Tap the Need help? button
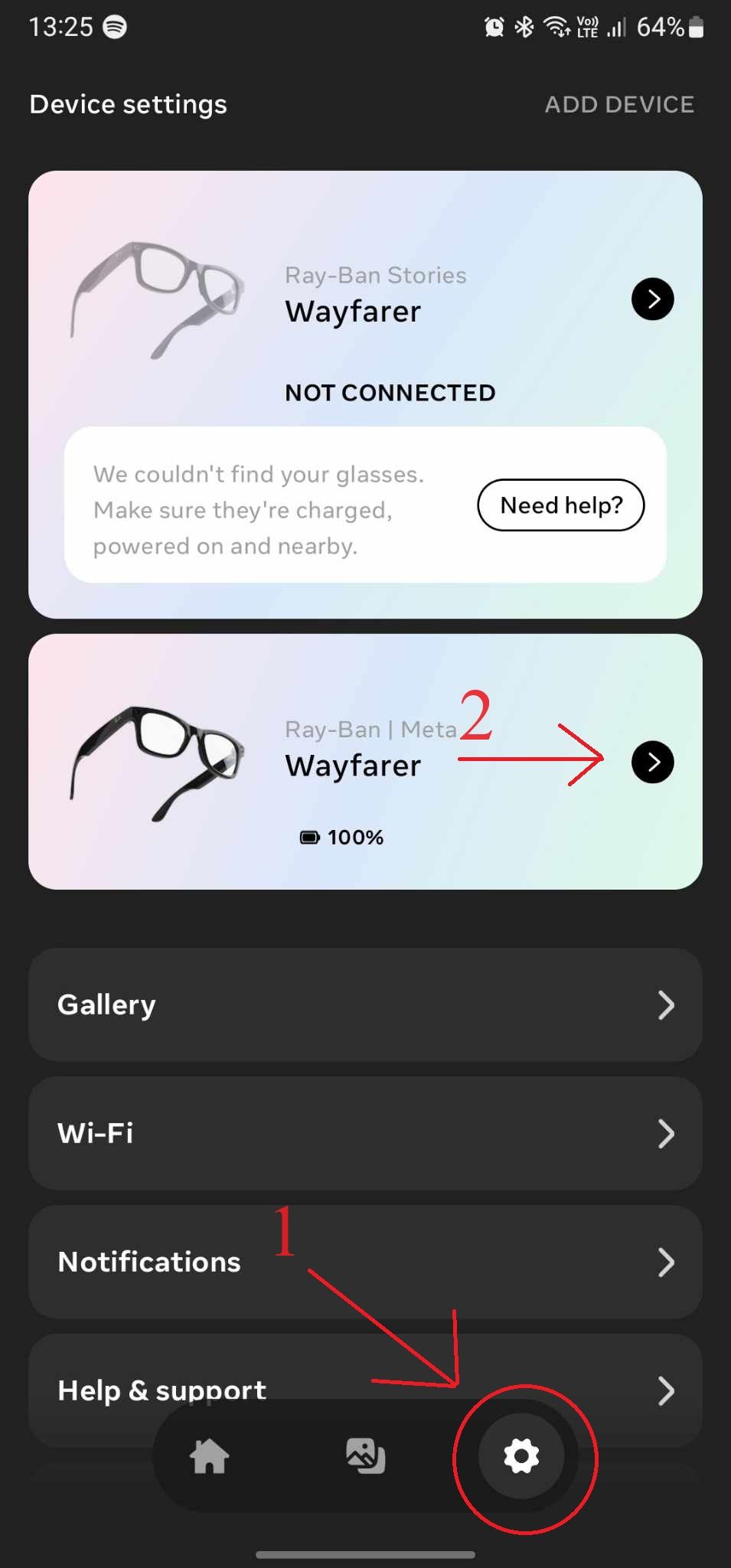This screenshot has width=731, height=1568. pyautogui.click(x=560, y=505)
